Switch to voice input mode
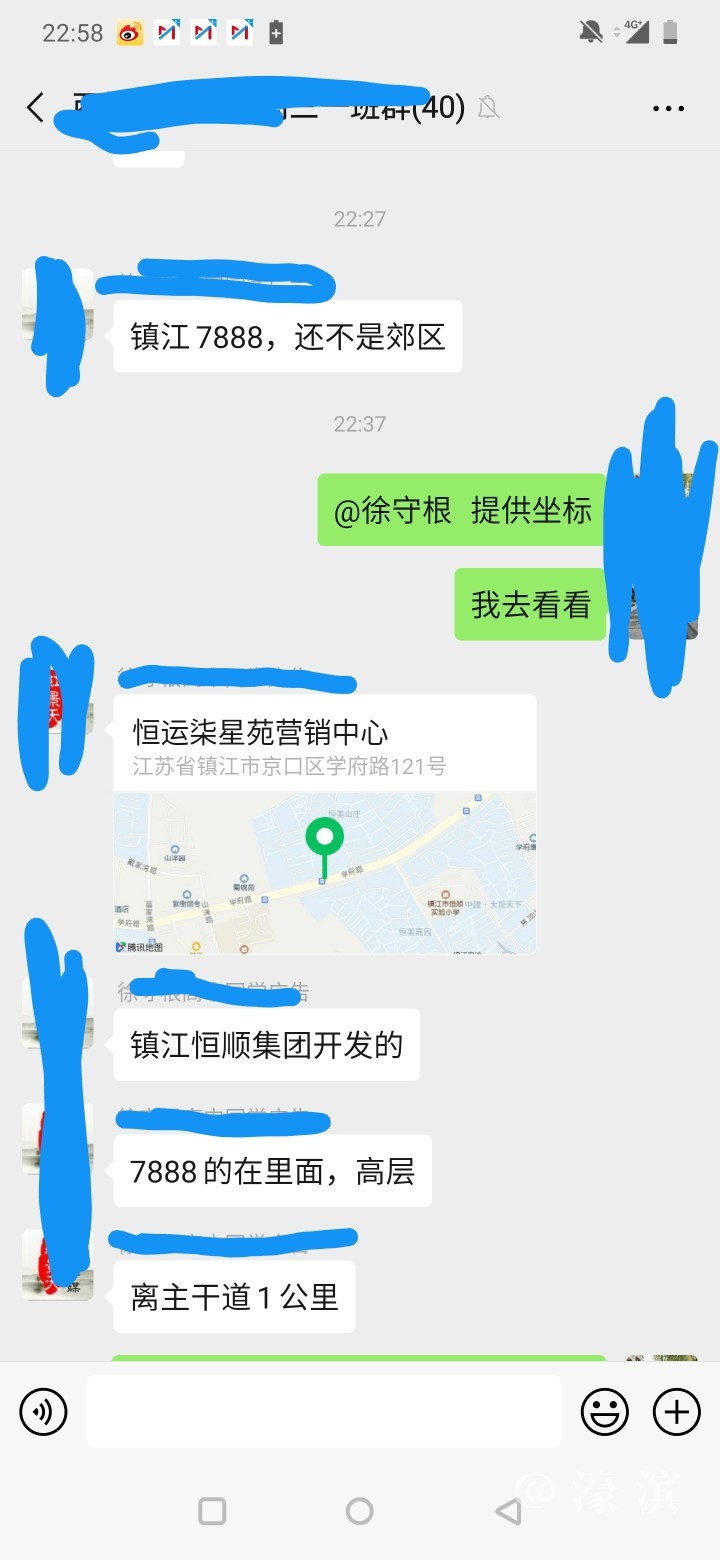 coord(43,1412)
